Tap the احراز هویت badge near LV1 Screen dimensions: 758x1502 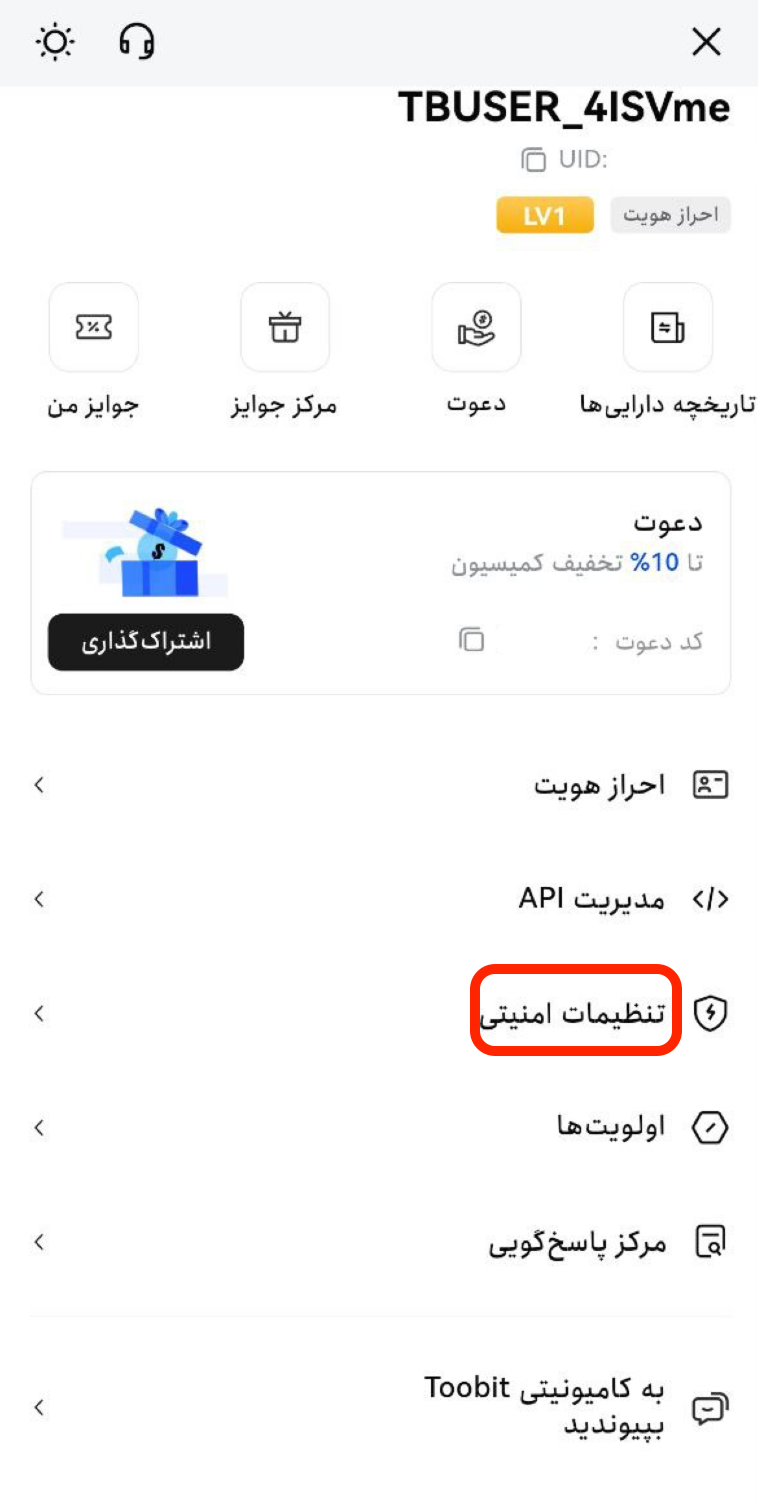click(x=671, y=216)
